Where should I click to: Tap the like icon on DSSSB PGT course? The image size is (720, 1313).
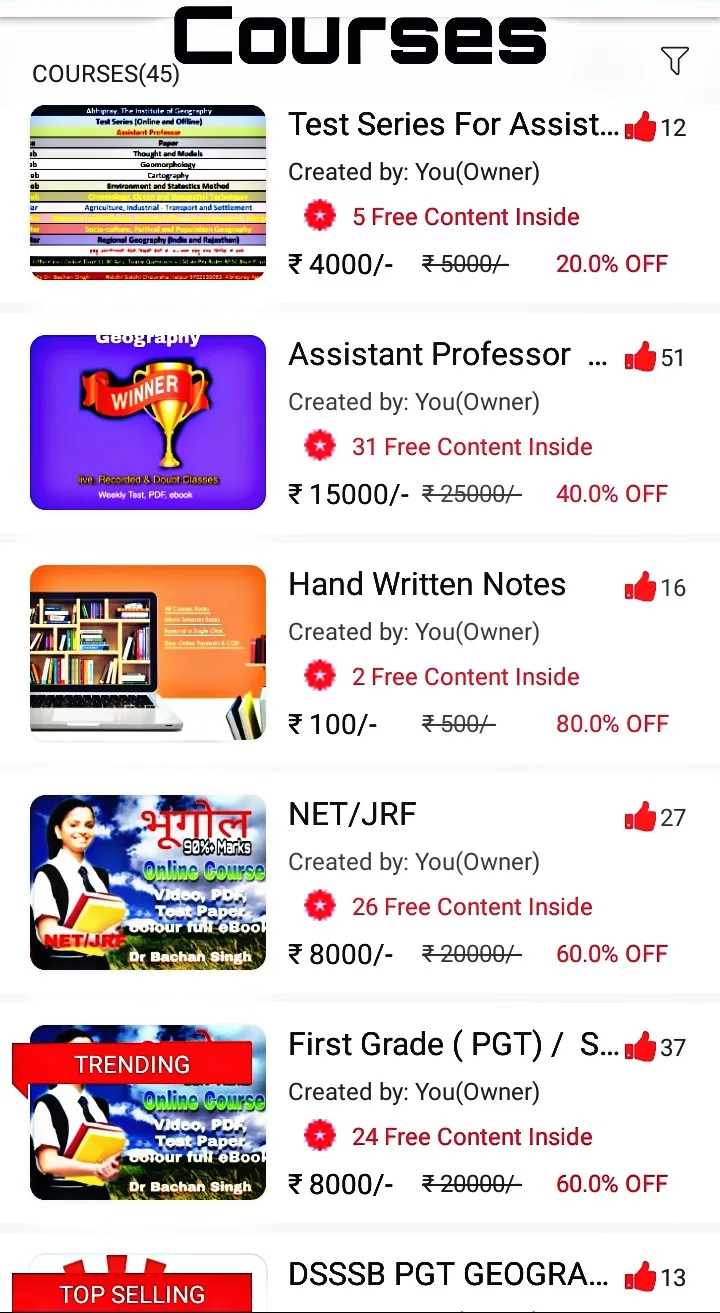click(x=641, y=1277)
